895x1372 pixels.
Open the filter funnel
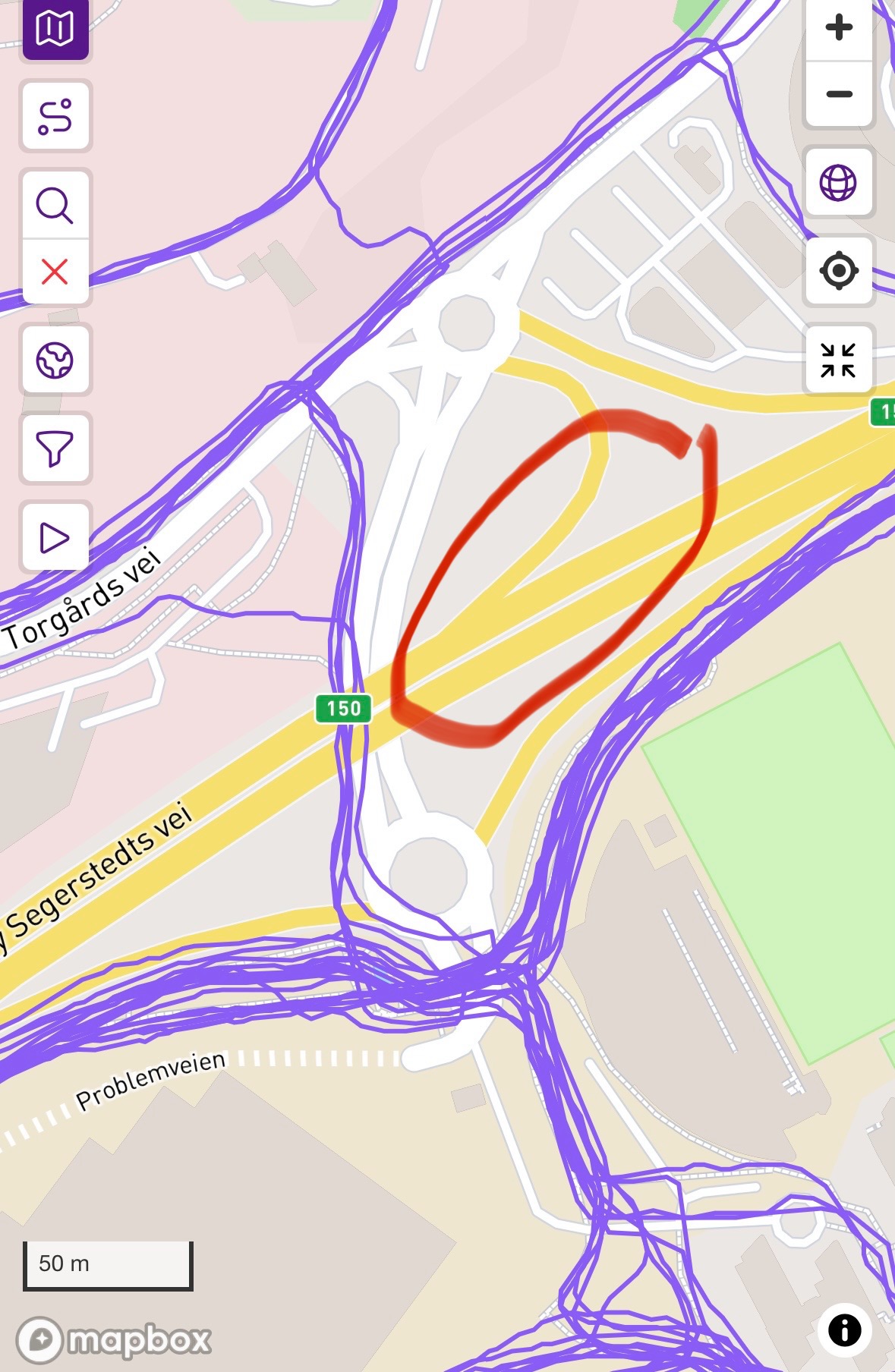pyautogui.click(x=55, y=448)
